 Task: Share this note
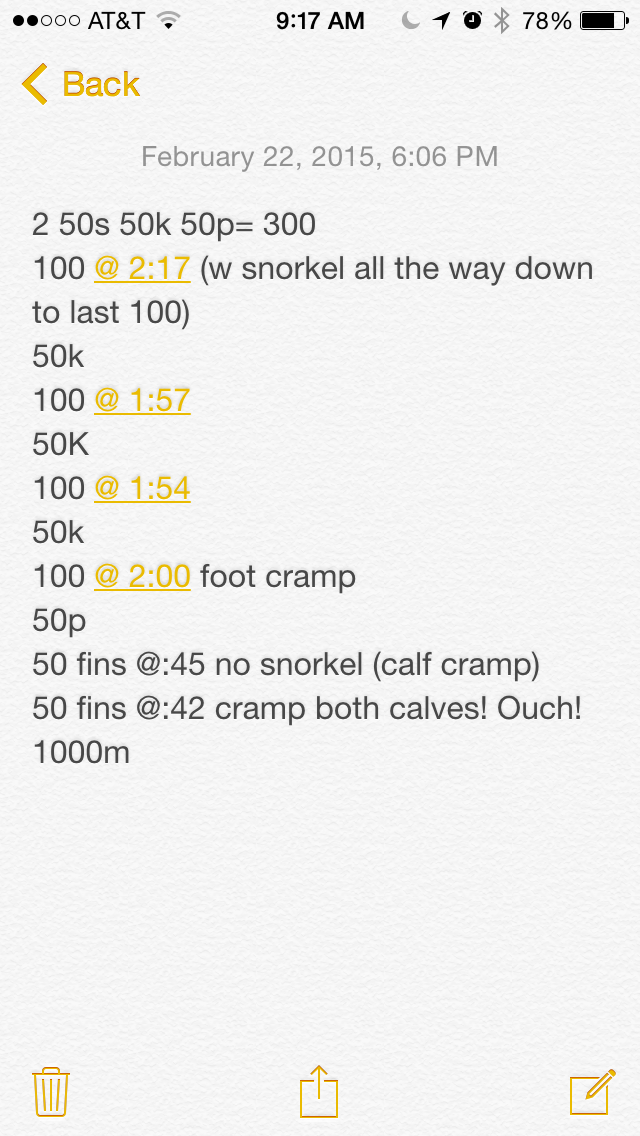tap(319, 1090)
